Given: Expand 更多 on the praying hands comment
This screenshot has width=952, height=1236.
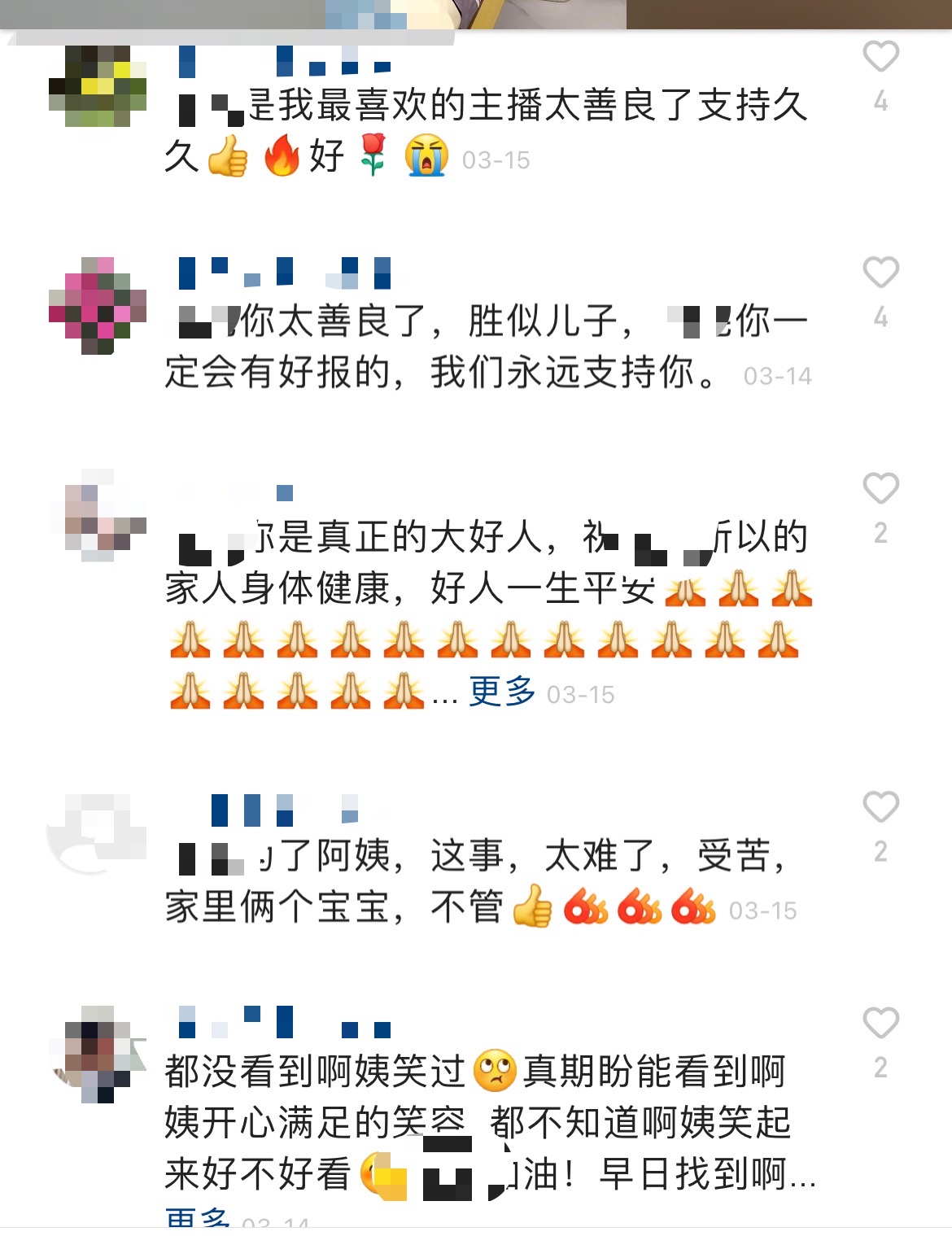Looking at the screenshot, I should click(x=502, y=692).
